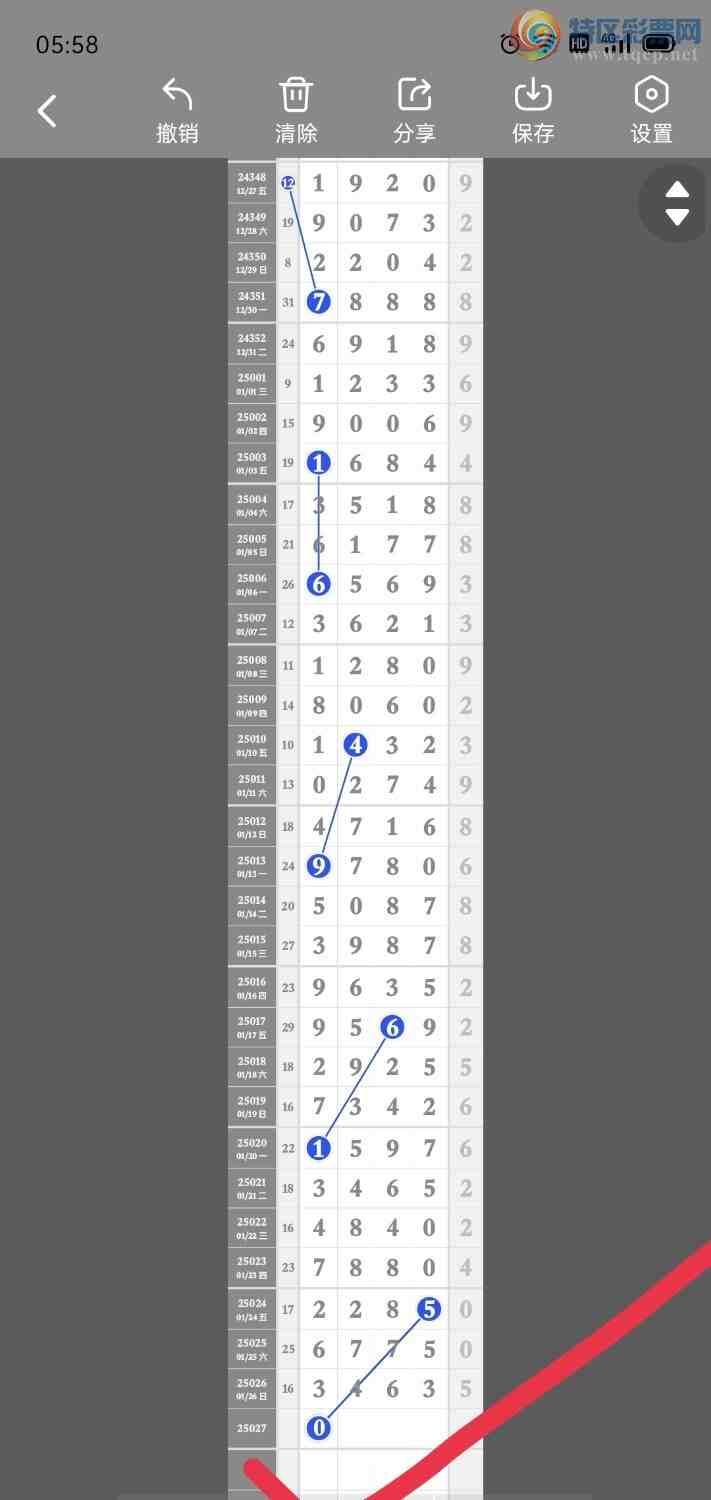Undo the last drawing with 撤销
The width and height of the screenshot is (711, 1500).
177,110
